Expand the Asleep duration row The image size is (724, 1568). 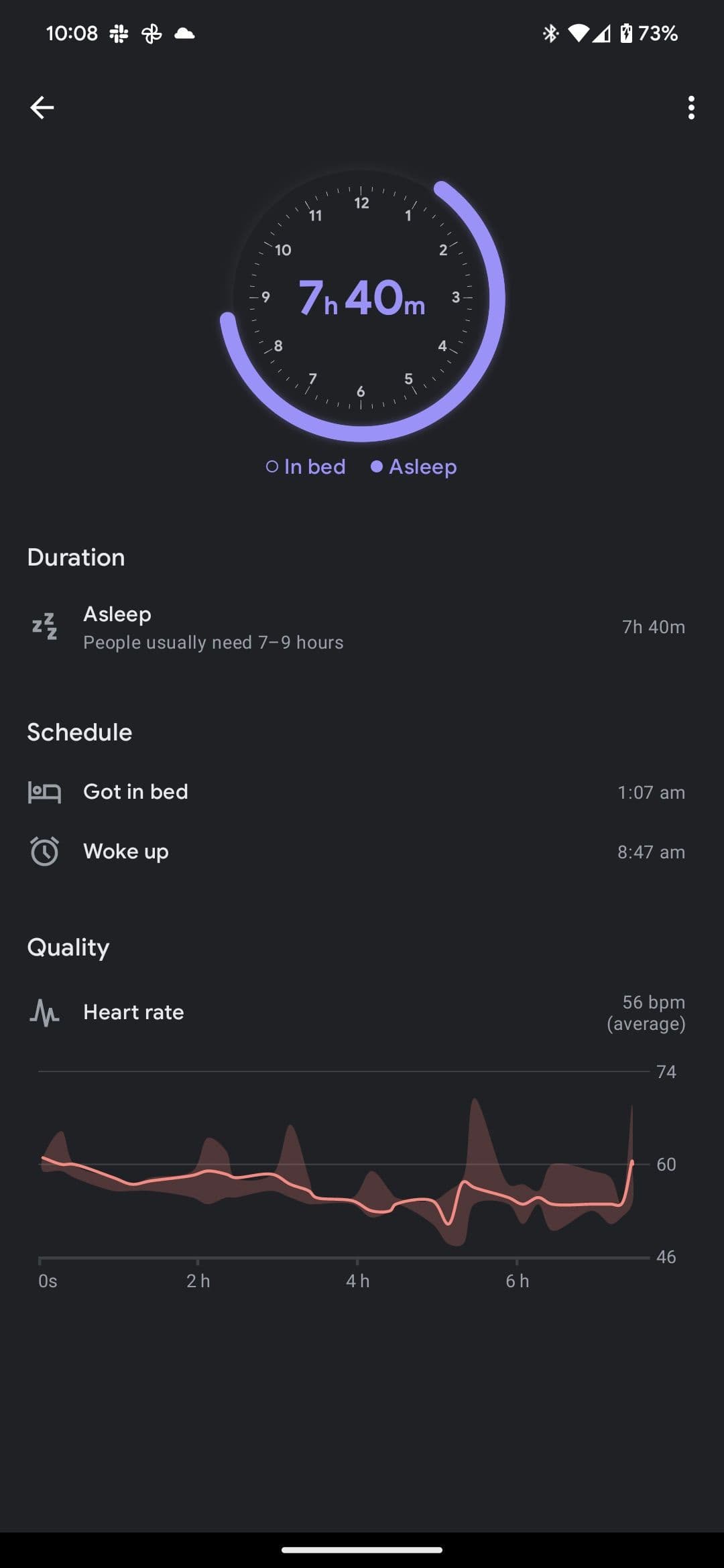pyautogui.click(x=362, y=627)
